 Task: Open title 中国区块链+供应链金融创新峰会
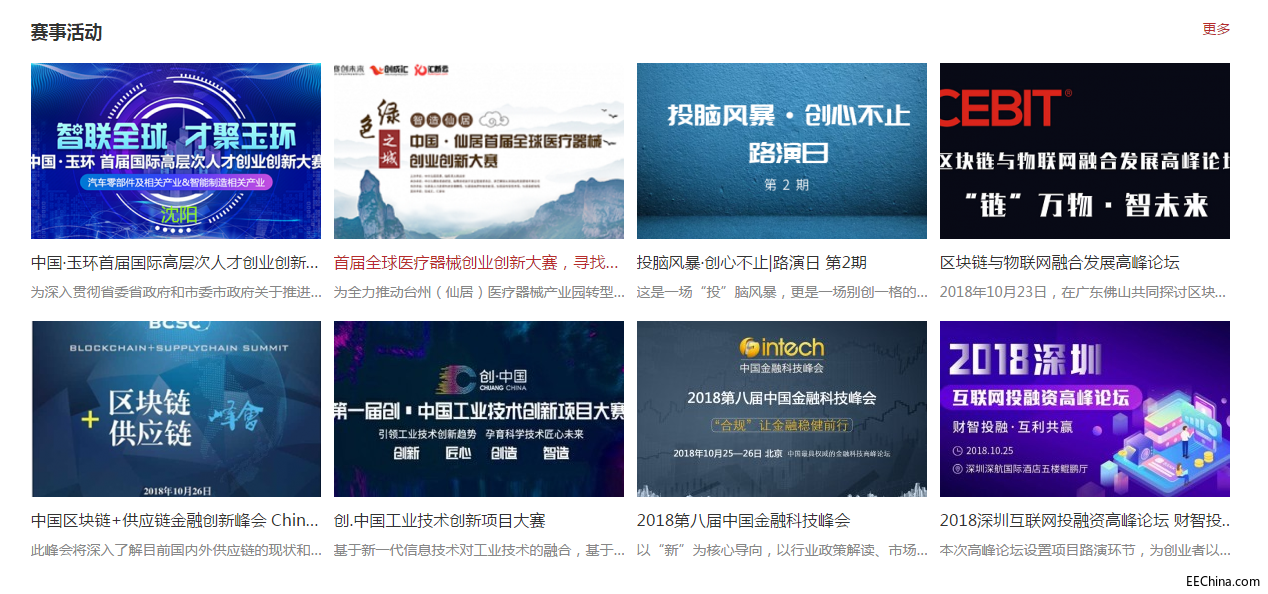click(175, 521)
